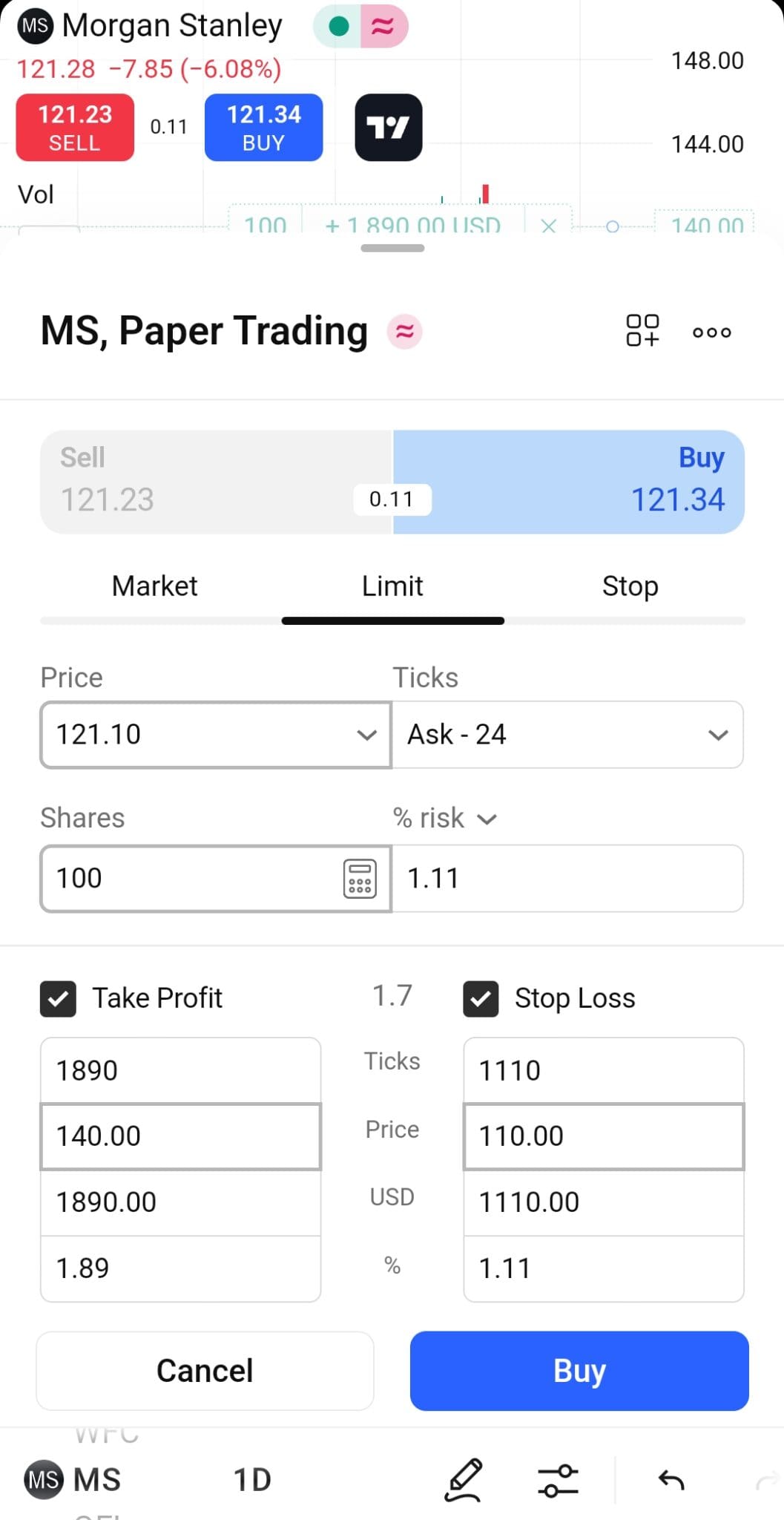Open the chart settings sliders icon
The width and height of the screenshot is (784, 1520).
(559, 1479)
